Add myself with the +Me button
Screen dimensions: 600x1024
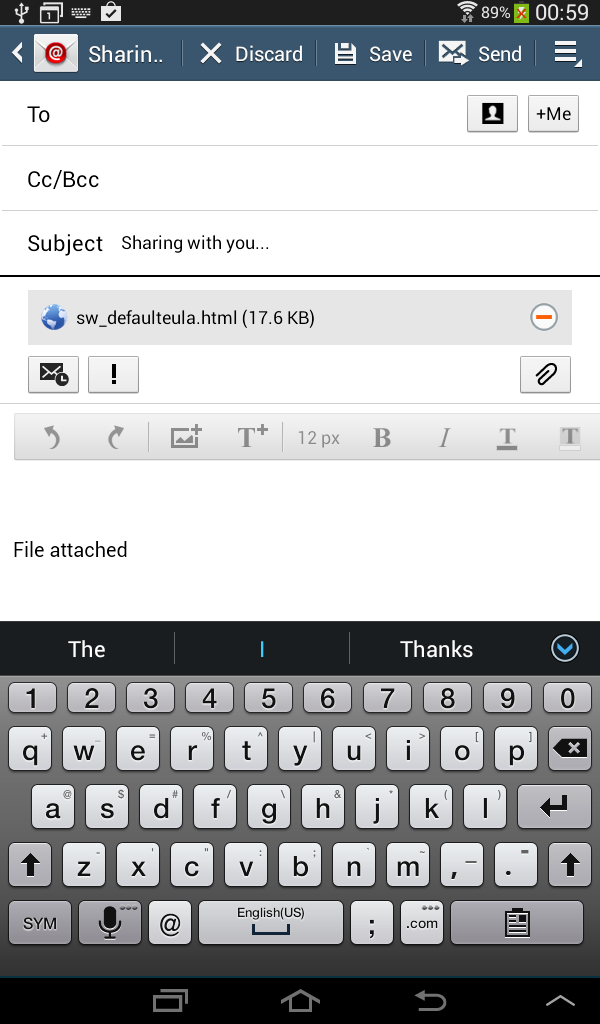[553, 114]
